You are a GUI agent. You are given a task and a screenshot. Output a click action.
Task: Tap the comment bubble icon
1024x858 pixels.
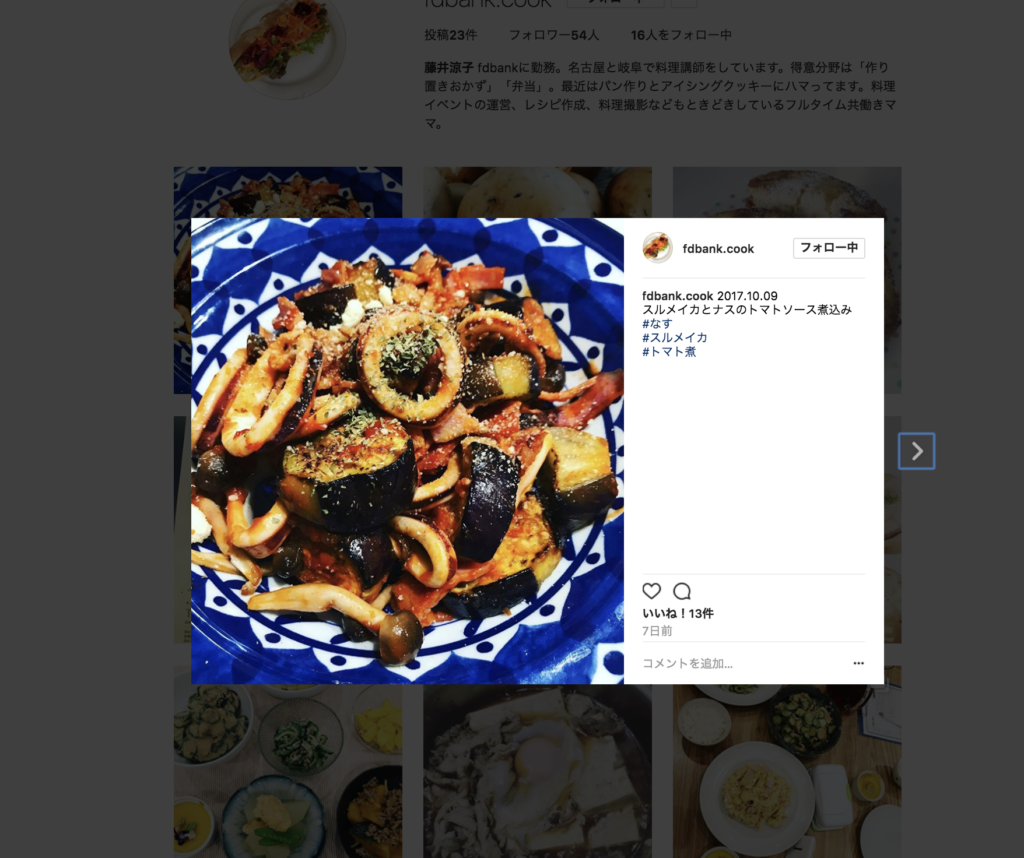682,591
